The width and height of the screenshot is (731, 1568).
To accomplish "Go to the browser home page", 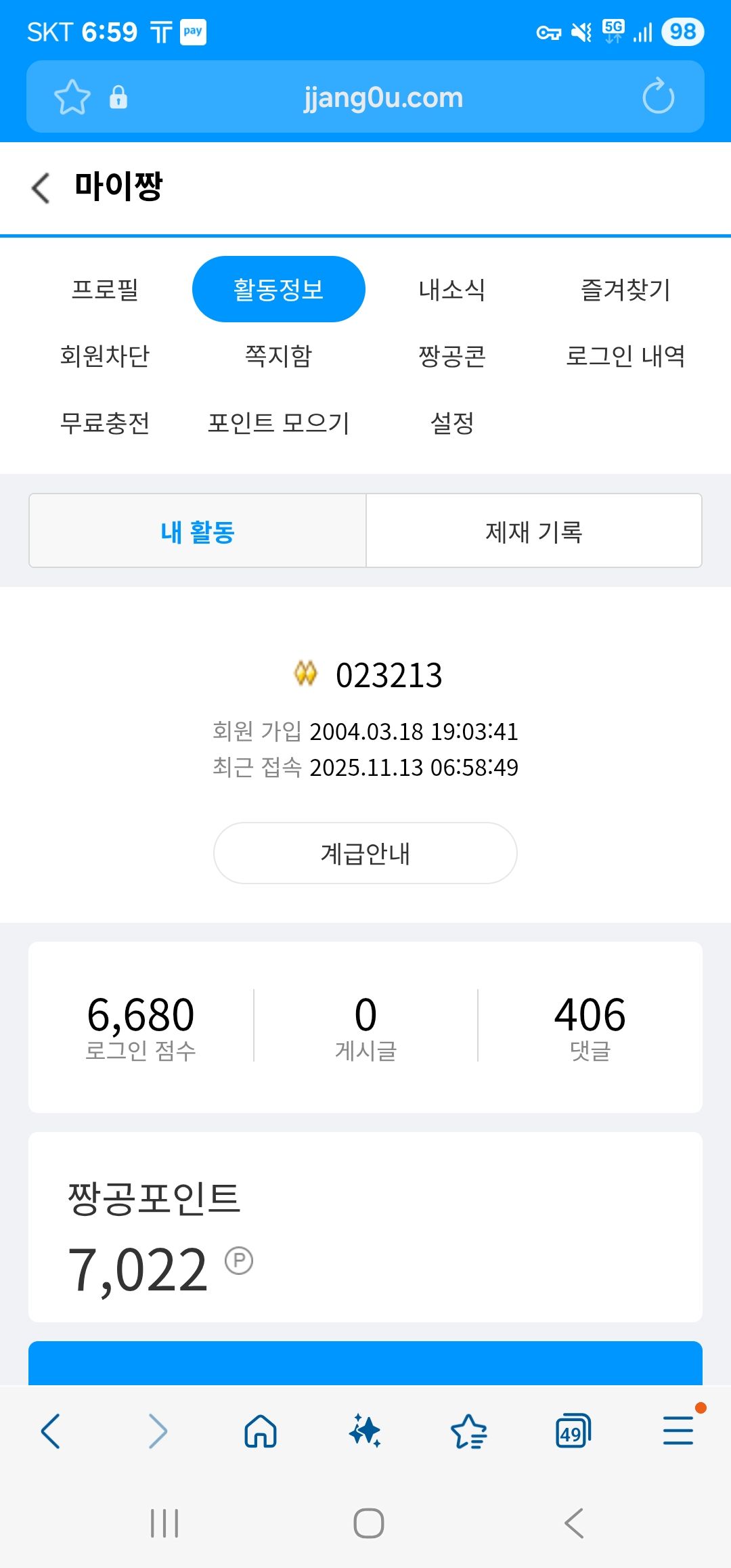I will click(x=261, y=1431).
